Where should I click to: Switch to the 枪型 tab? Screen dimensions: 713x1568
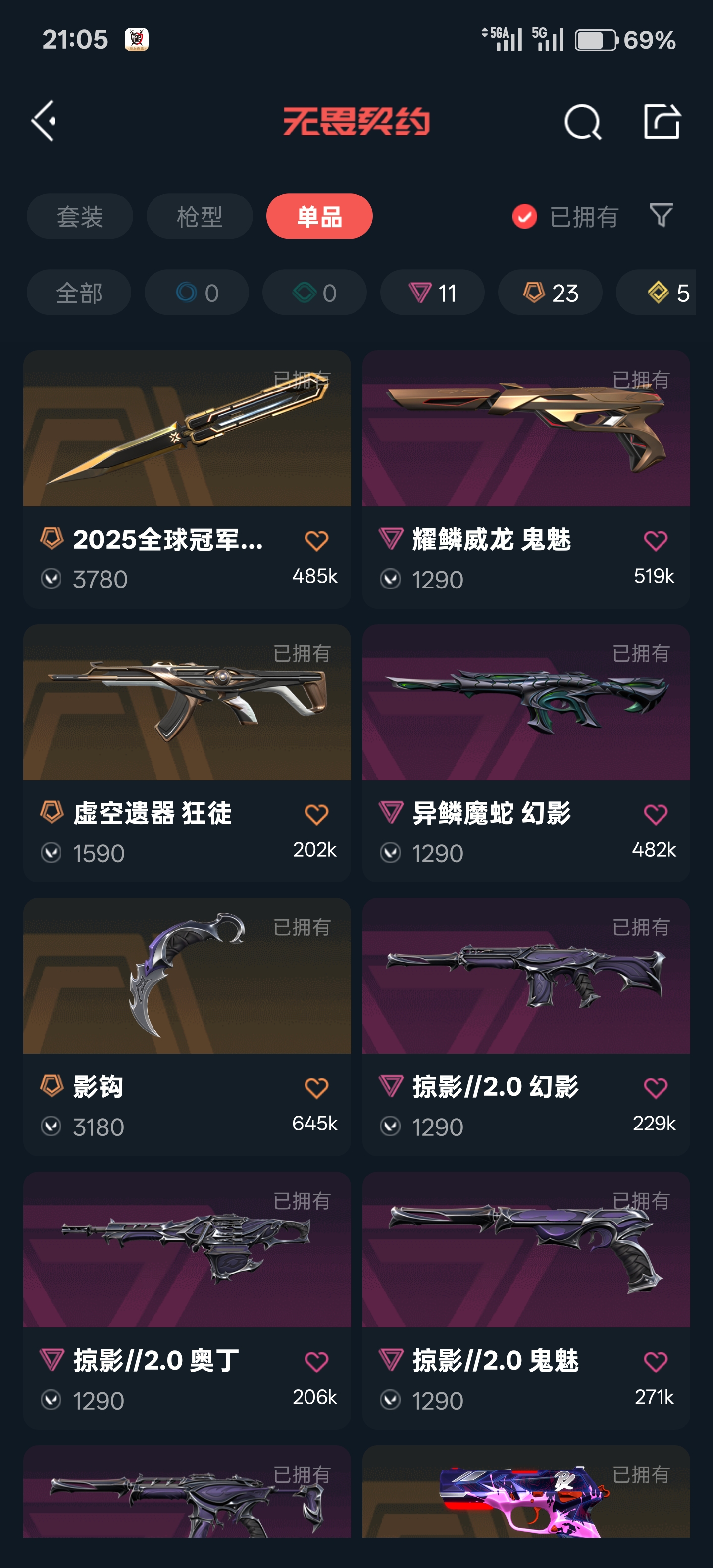200,217
